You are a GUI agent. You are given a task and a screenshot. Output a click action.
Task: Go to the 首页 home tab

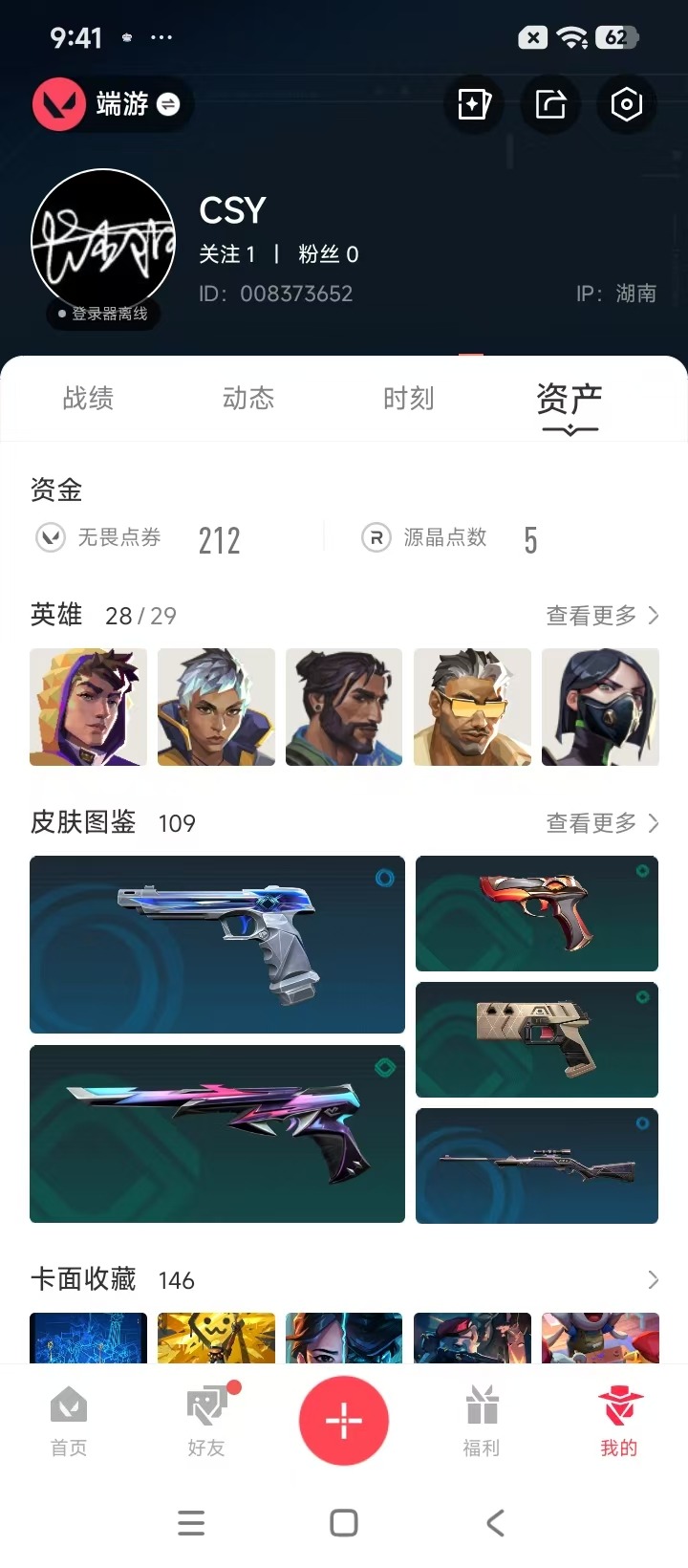[69, 1421]
